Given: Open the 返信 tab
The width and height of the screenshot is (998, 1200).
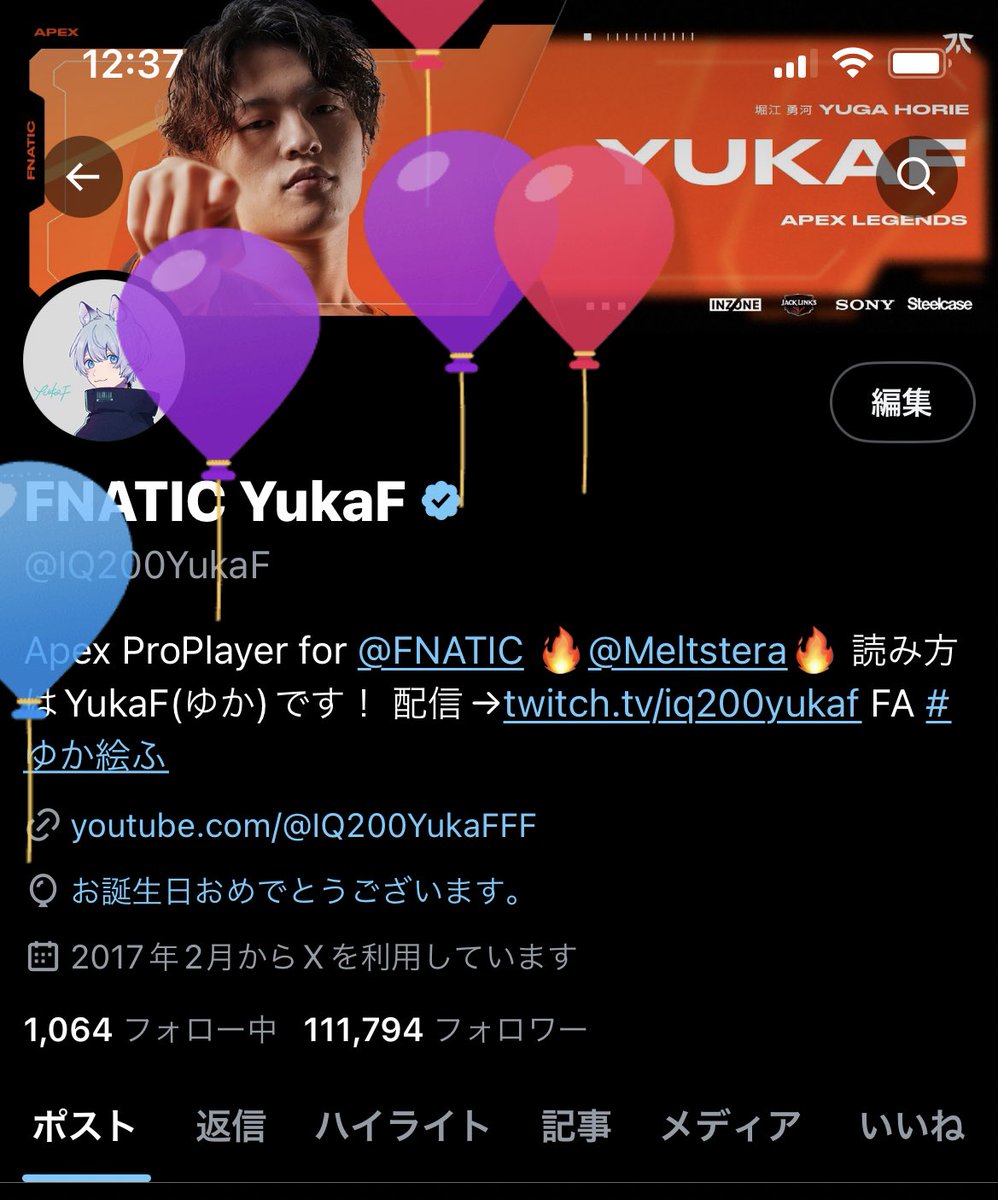Looking at the screenshot, I should (x=232, y=1125).
